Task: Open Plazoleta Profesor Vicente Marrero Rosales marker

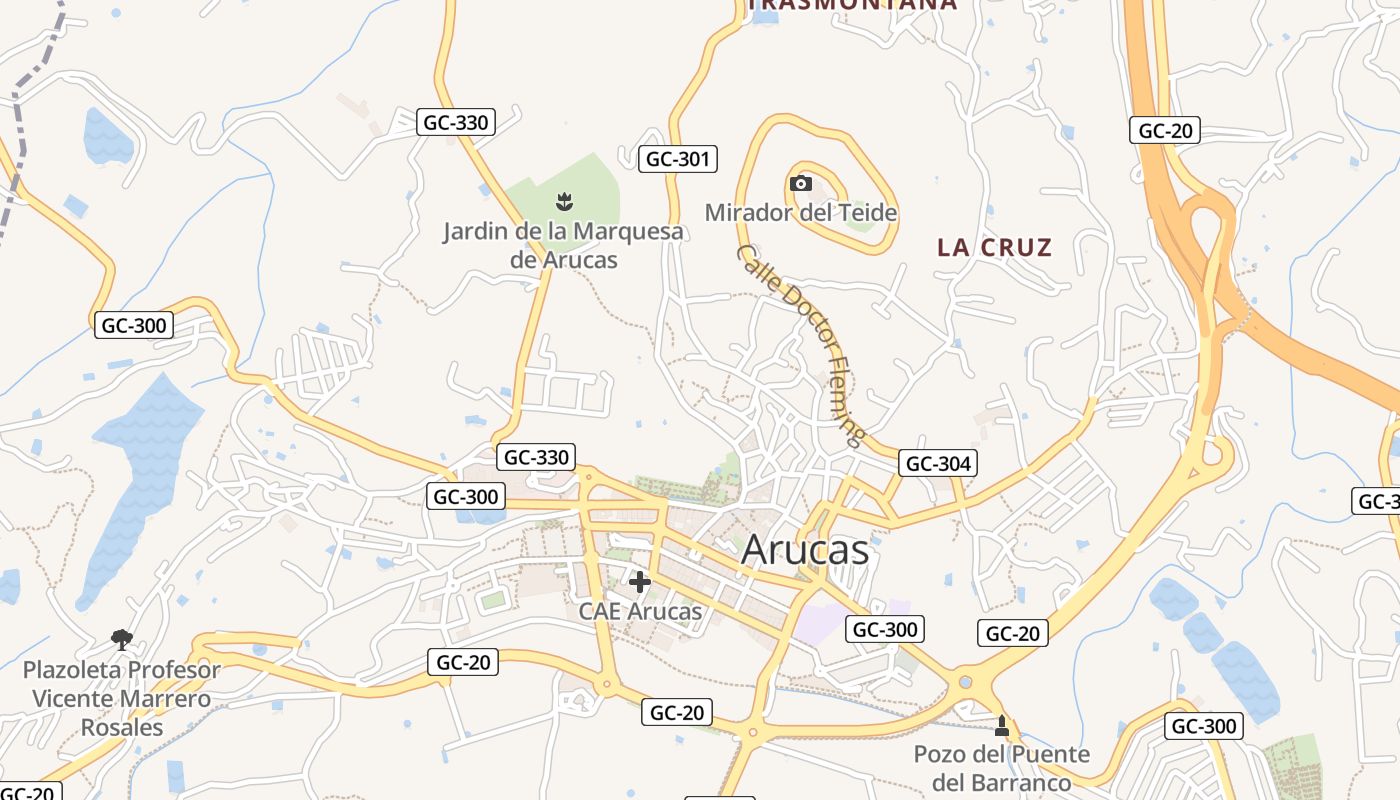Action: 122,639
